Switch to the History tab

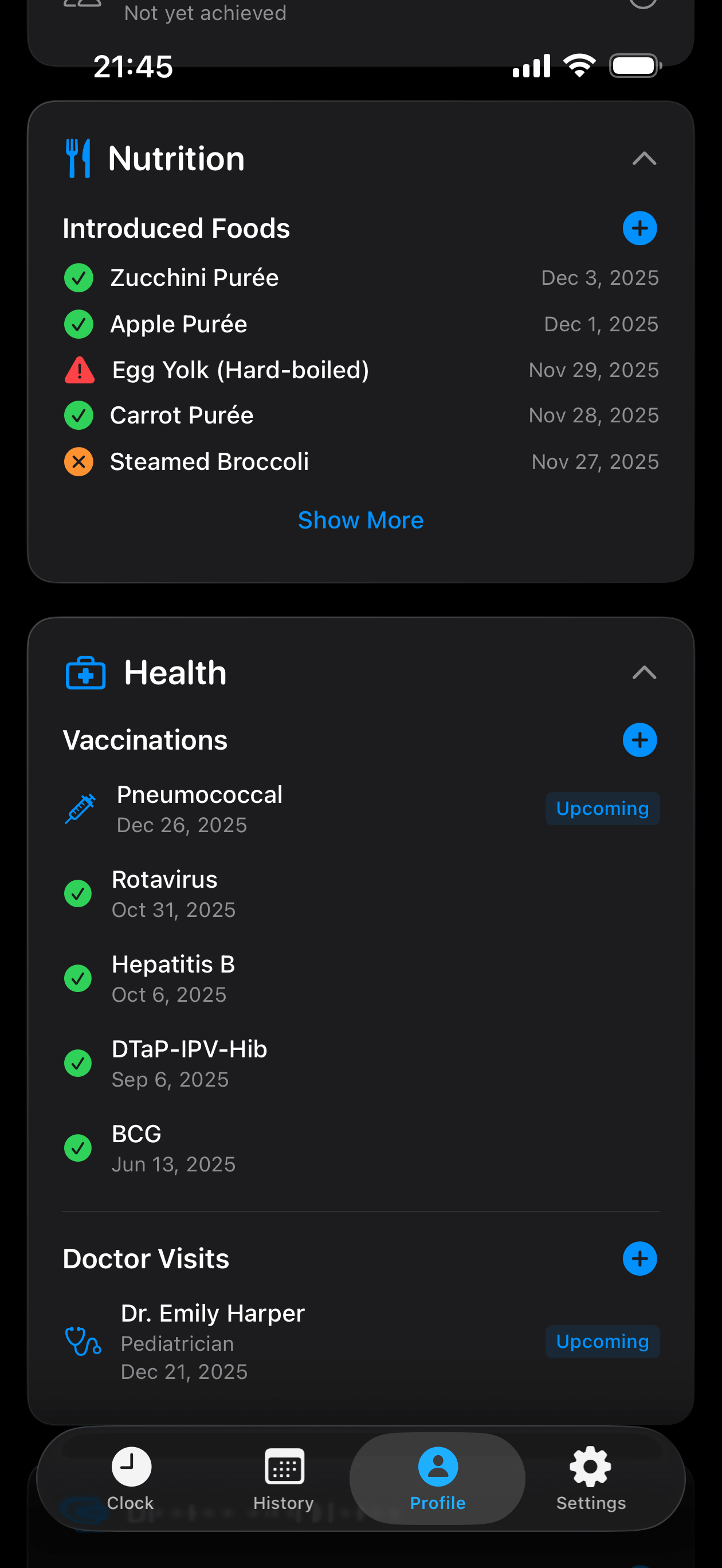pos(283,1481)
